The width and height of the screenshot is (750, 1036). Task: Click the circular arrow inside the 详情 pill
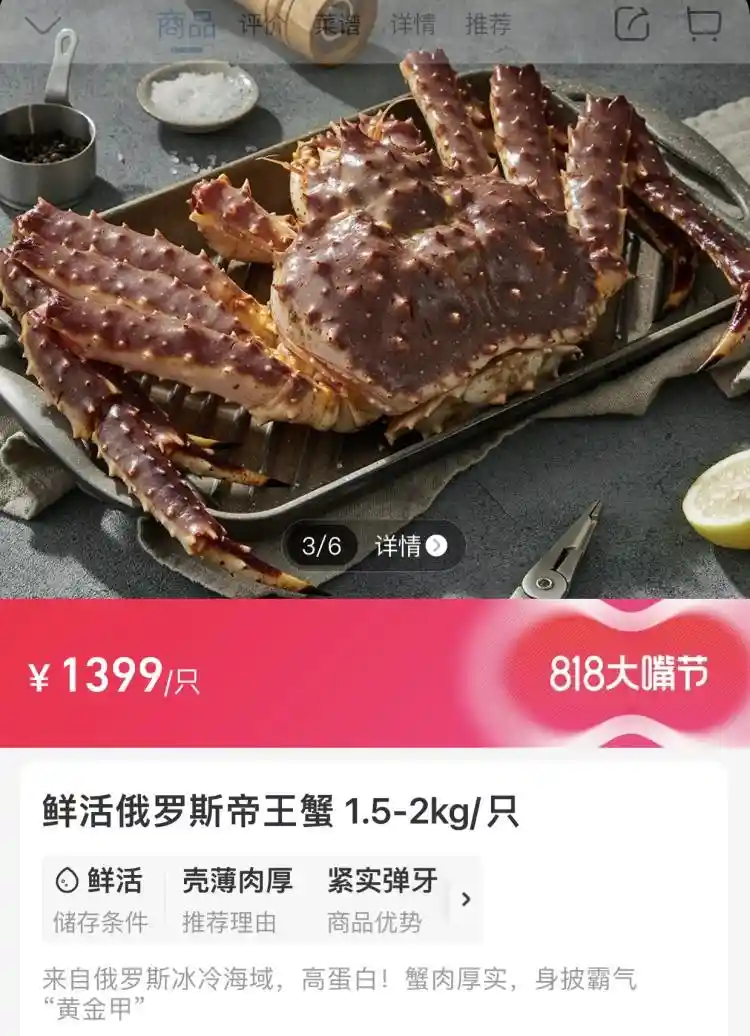pos(435,546)
